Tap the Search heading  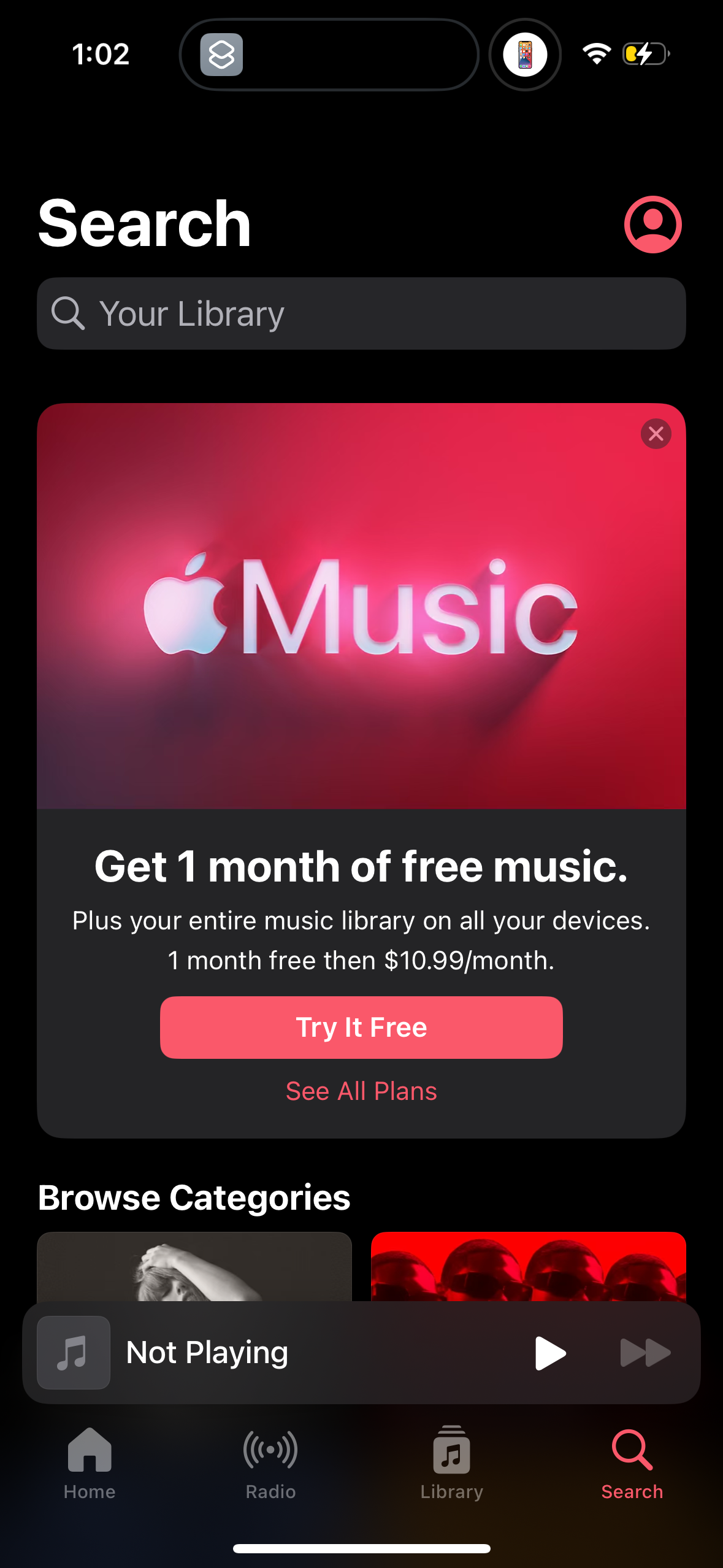point(145,223)
